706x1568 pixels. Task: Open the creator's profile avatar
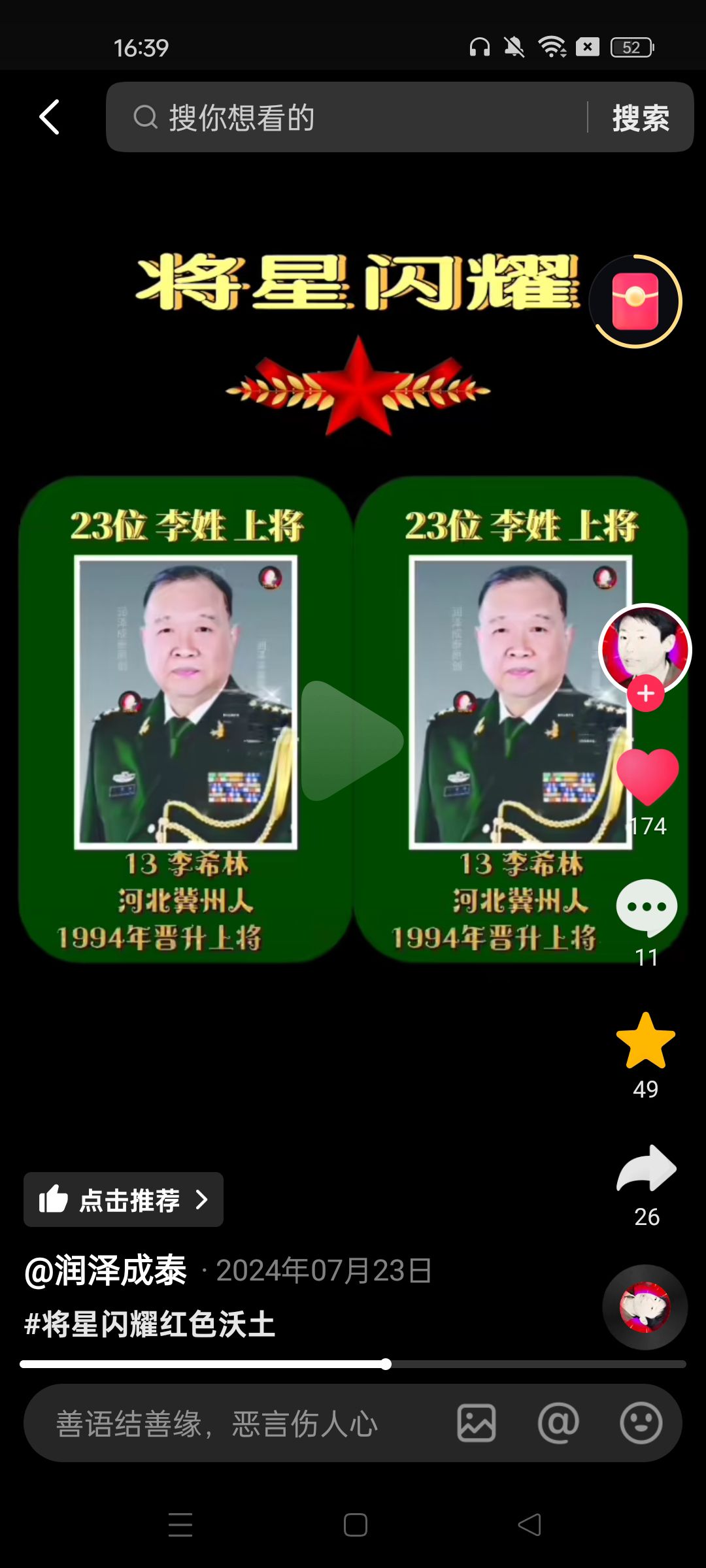645,648
